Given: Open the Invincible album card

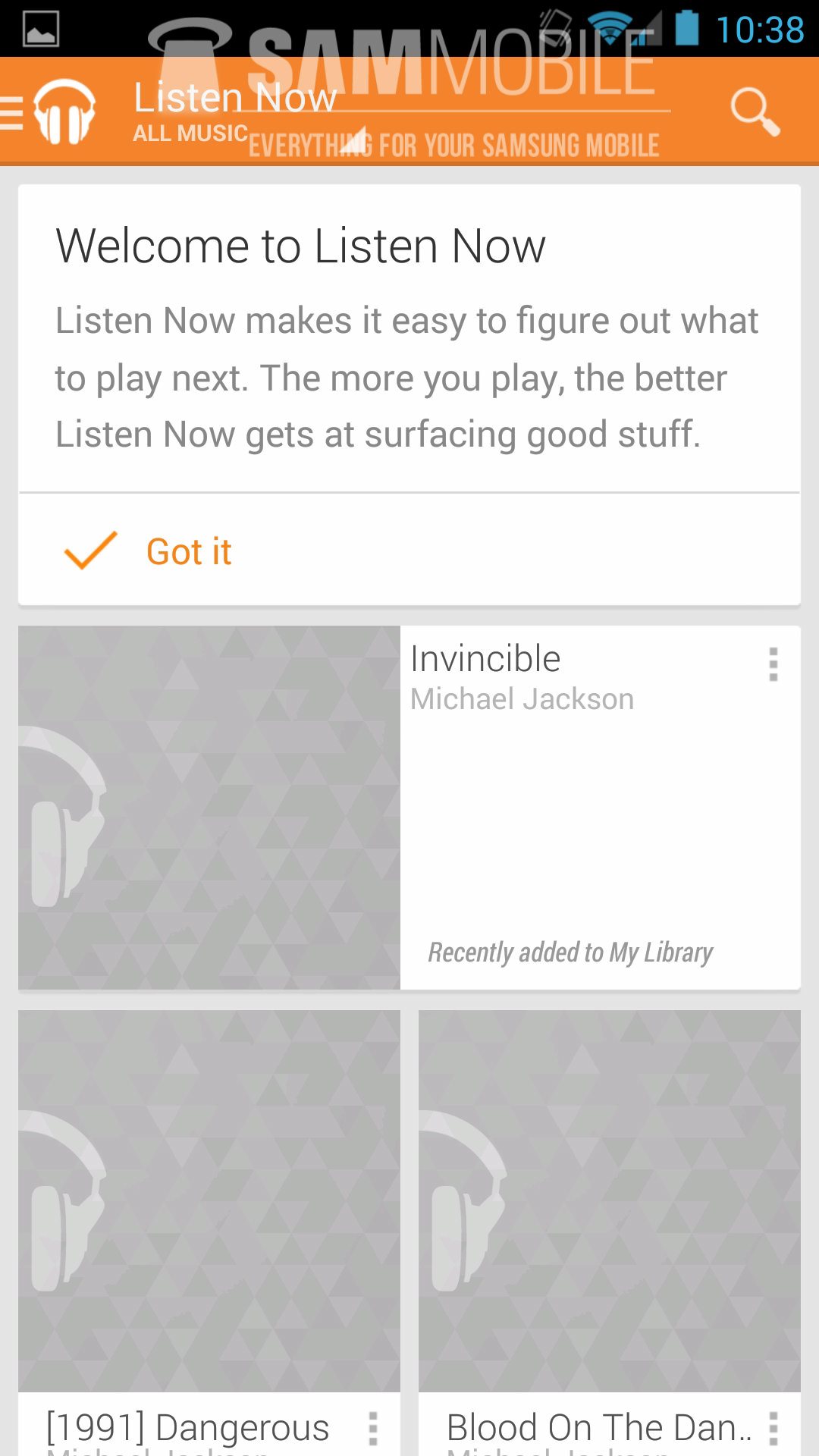Looking at the screenshot, I should (x=209, y=808).
